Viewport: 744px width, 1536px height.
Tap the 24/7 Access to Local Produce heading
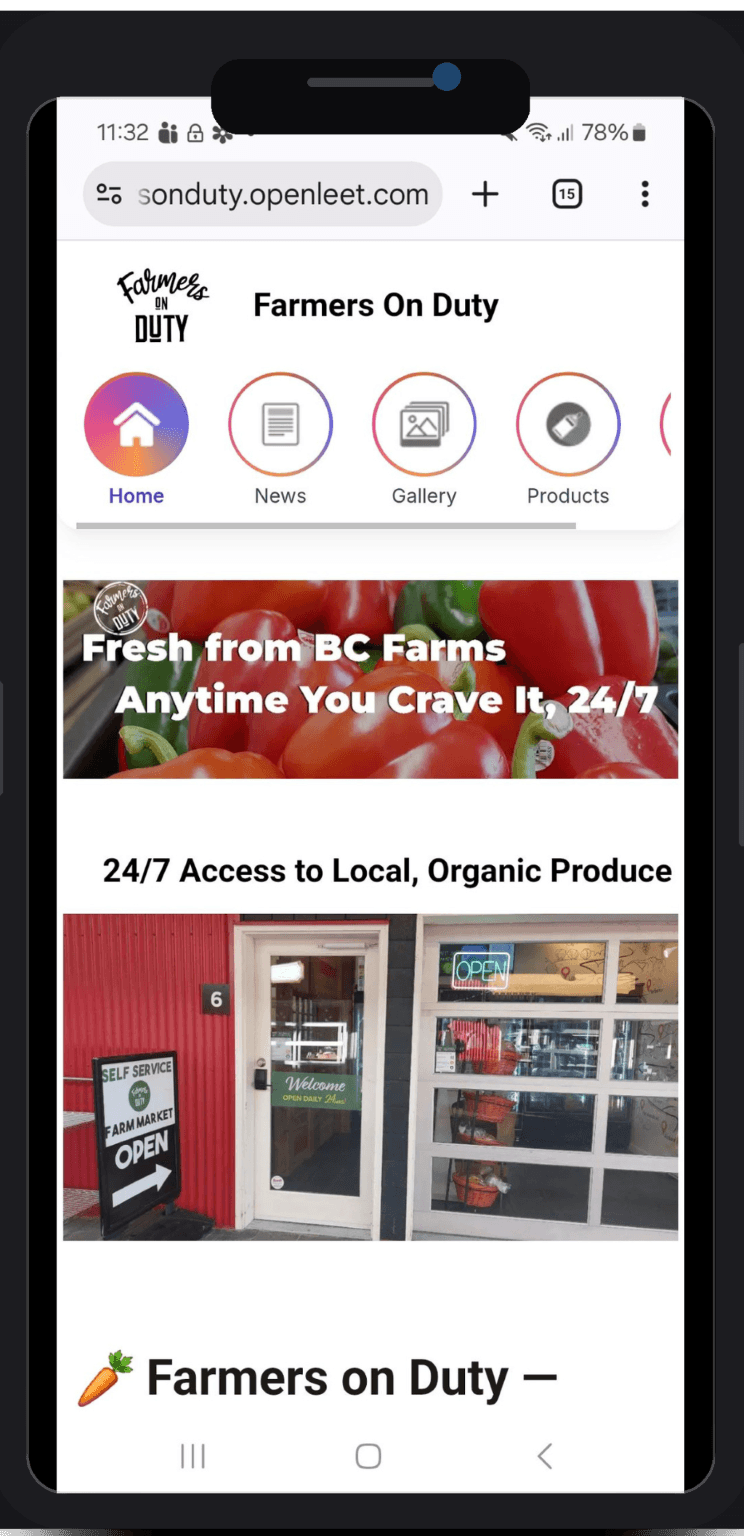click(x=387, y=870)
